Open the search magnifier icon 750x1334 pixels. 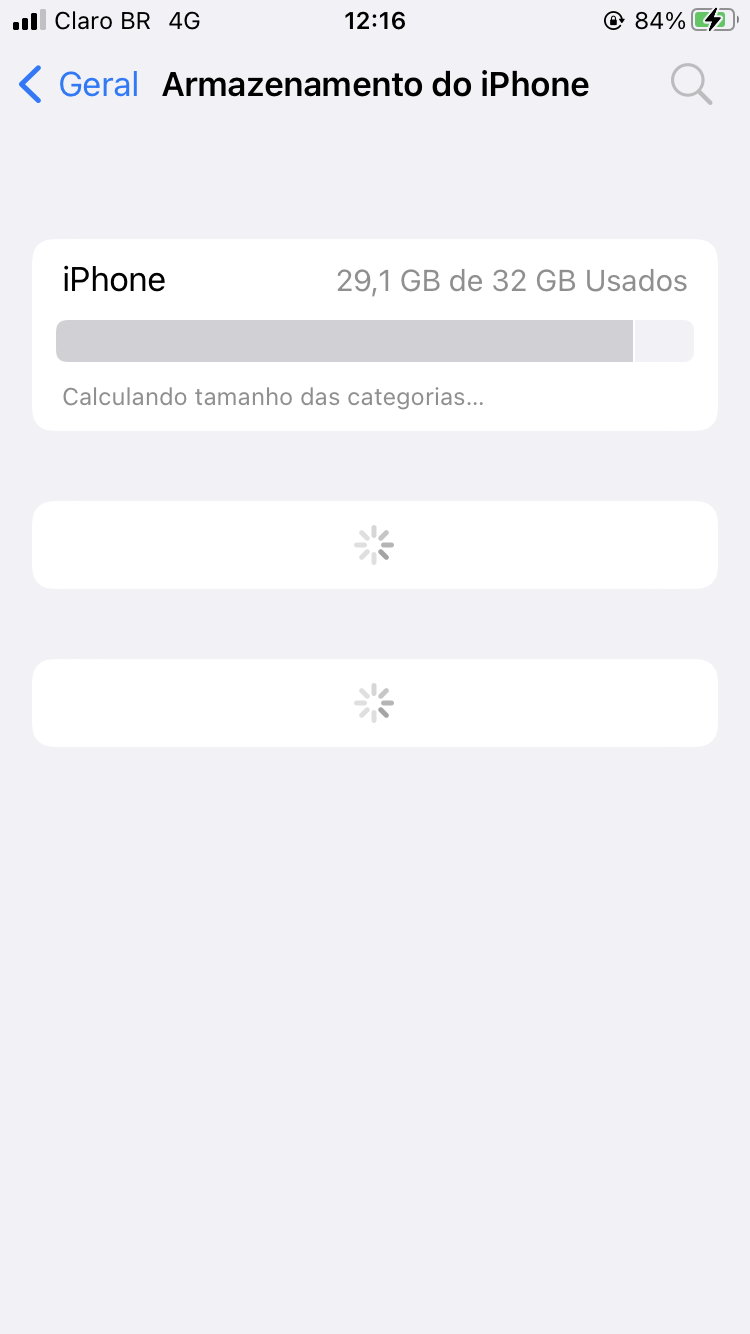point(691,85)
